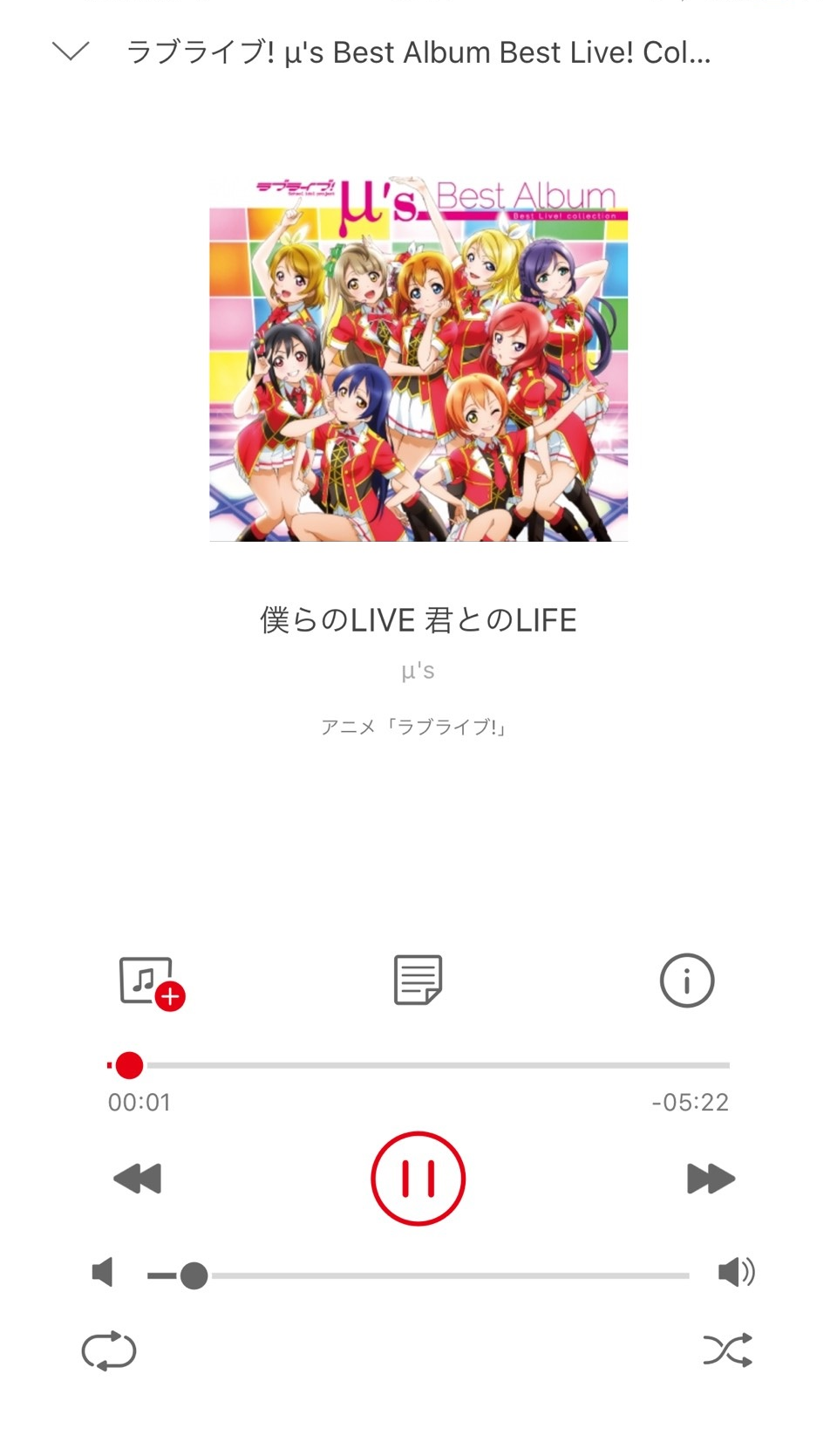The height and width of the screenshot is (1456, 837).
Task: Tap the loud speaker icon
Action: point(736,1273)
